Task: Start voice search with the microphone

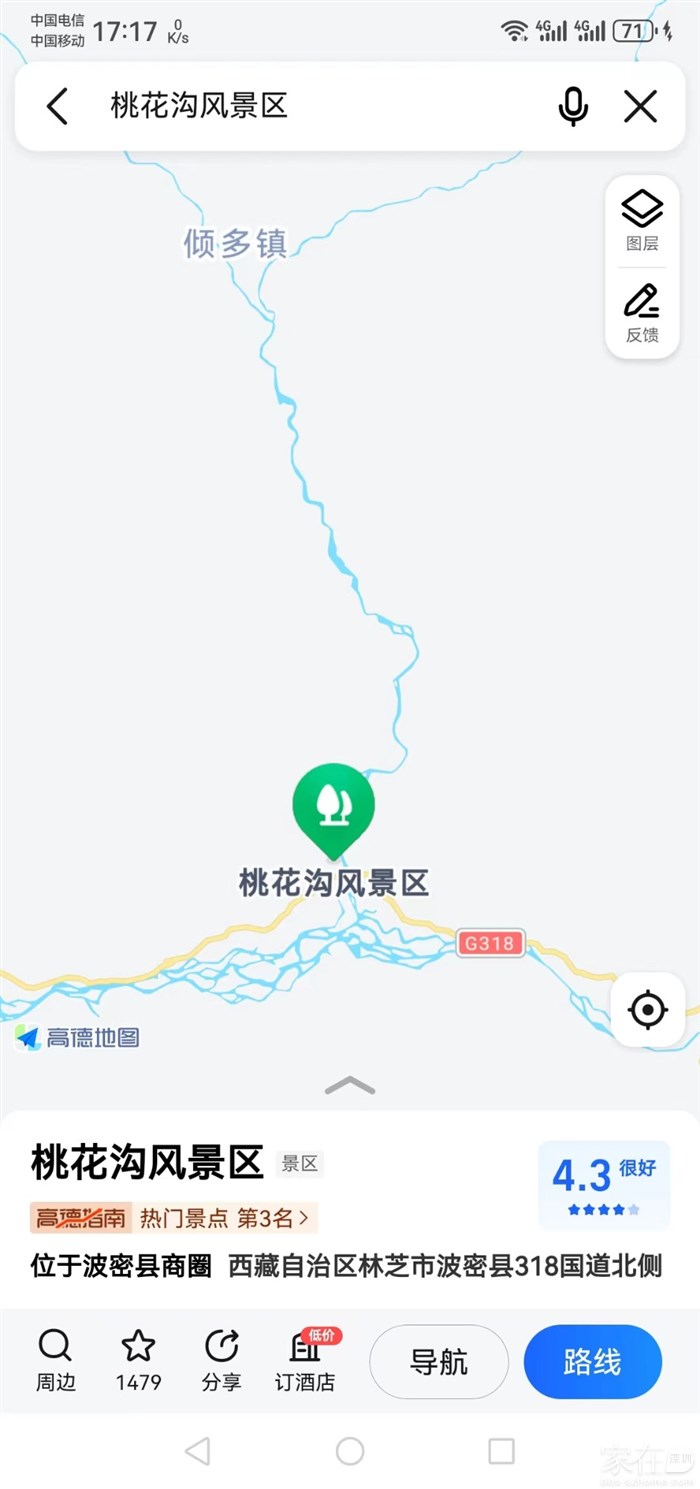Action: (573, 106)
